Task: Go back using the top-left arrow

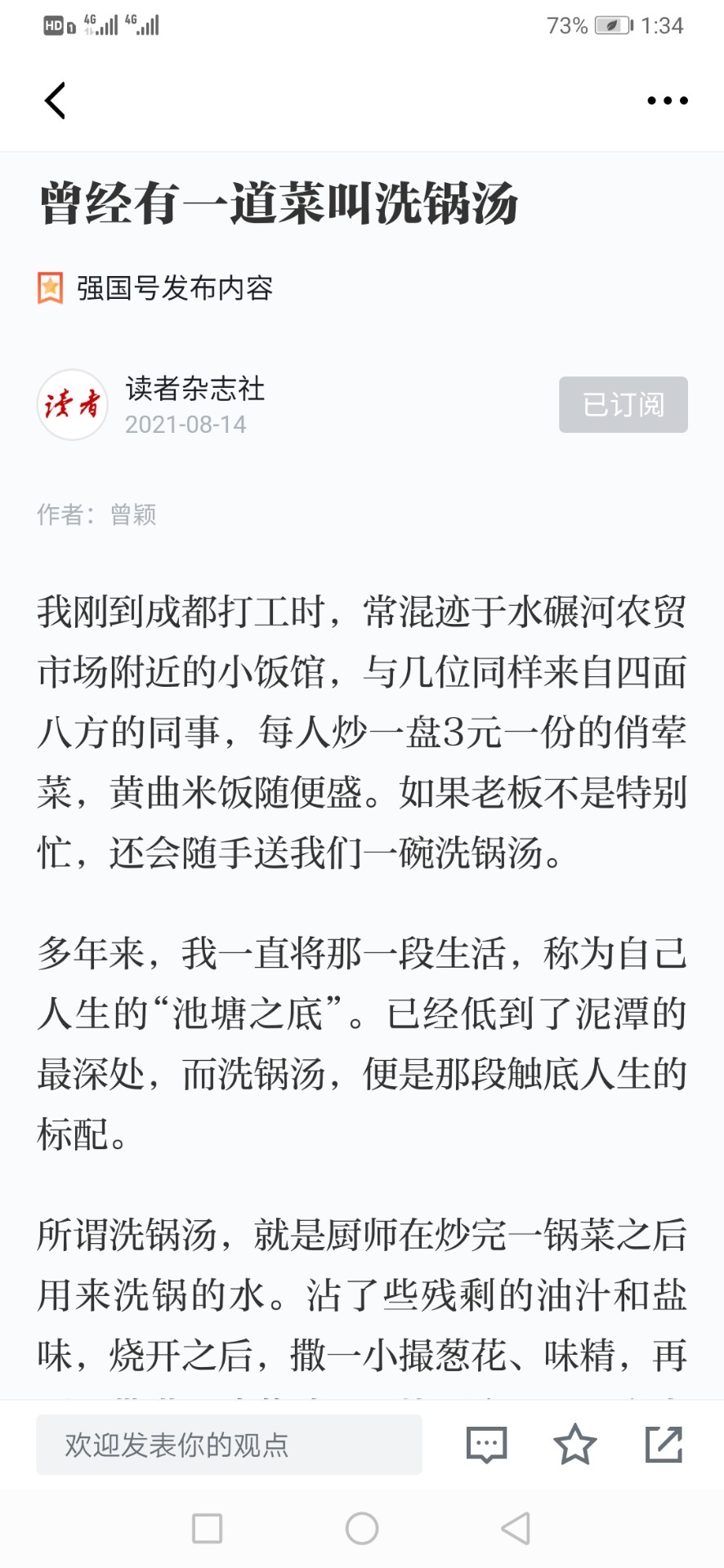Action: tap(55, 100)
